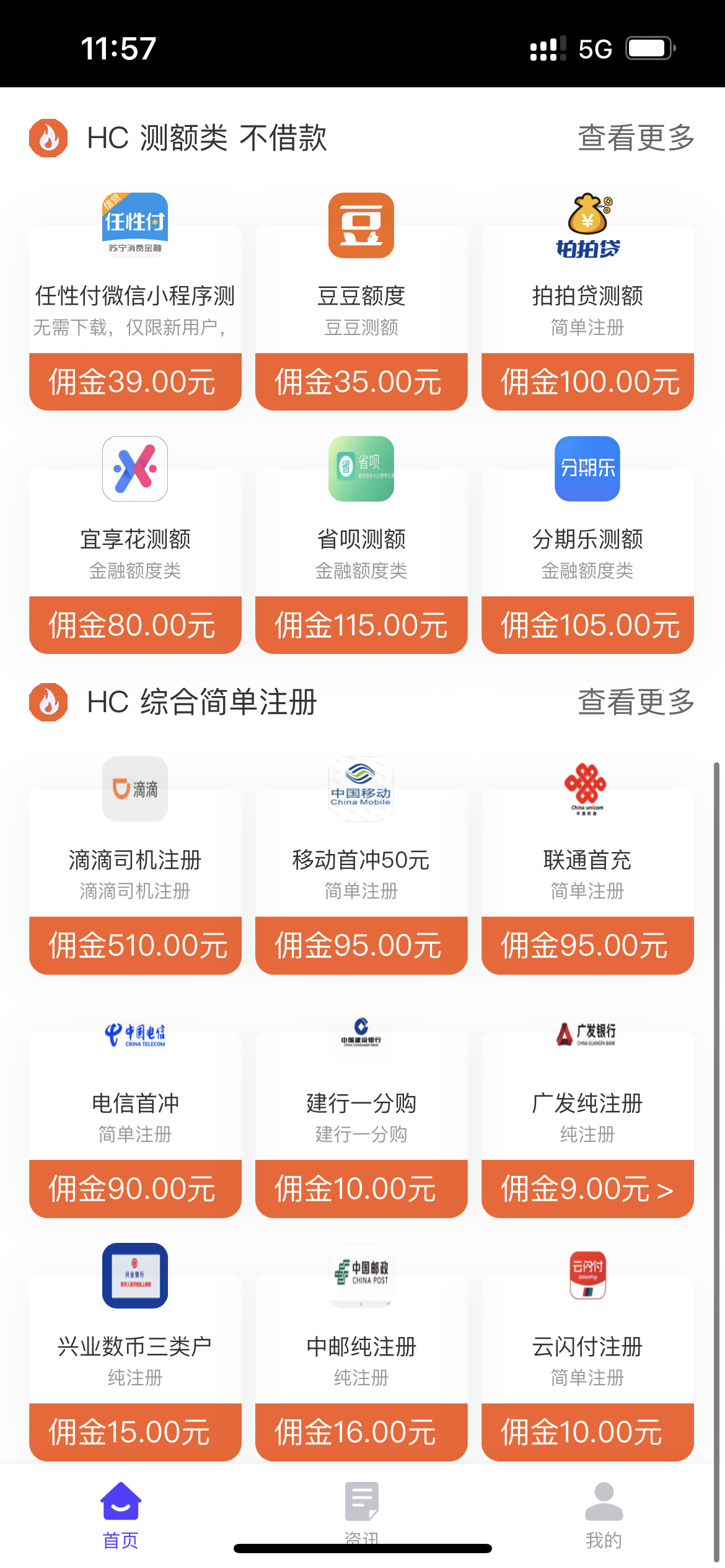
Task: Switch to the 首页 tab
Action: pos(121,1515)
